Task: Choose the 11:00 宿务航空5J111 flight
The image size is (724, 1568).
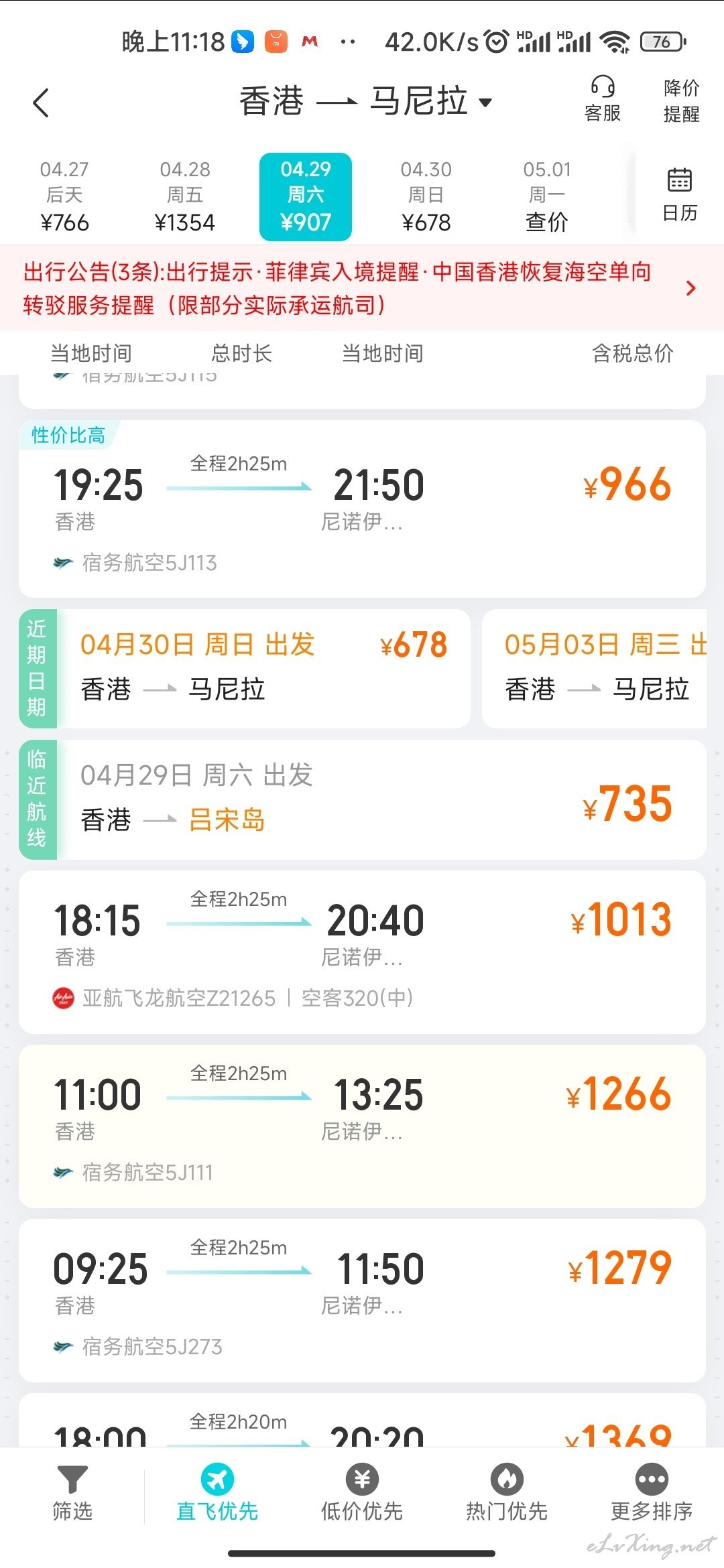Action: [362, 1126]
